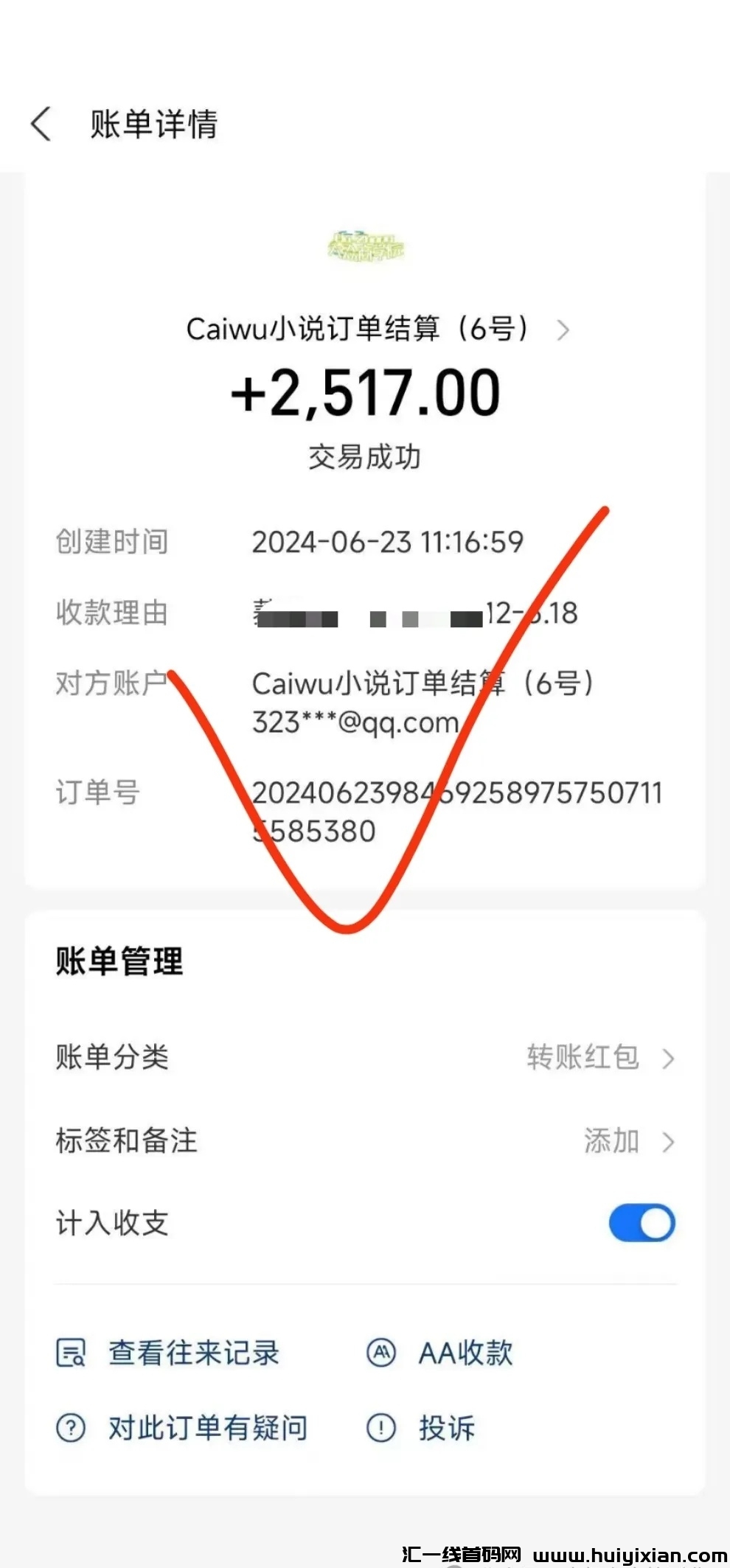Image resolution: width=730 pixels, height=1568 pixels.
Task: Add a tag in 标签和备注
Action: [x=627, y=1141]
